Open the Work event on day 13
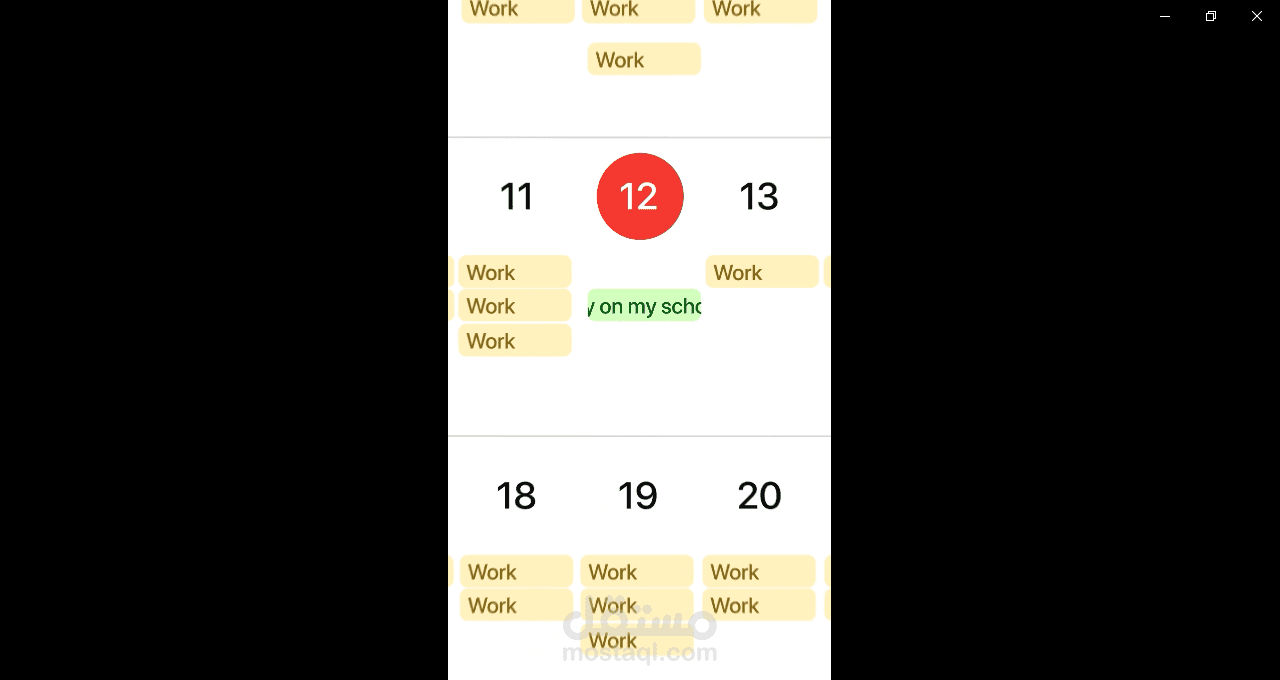Viewport: 1280px width, 680px height. 761,272
